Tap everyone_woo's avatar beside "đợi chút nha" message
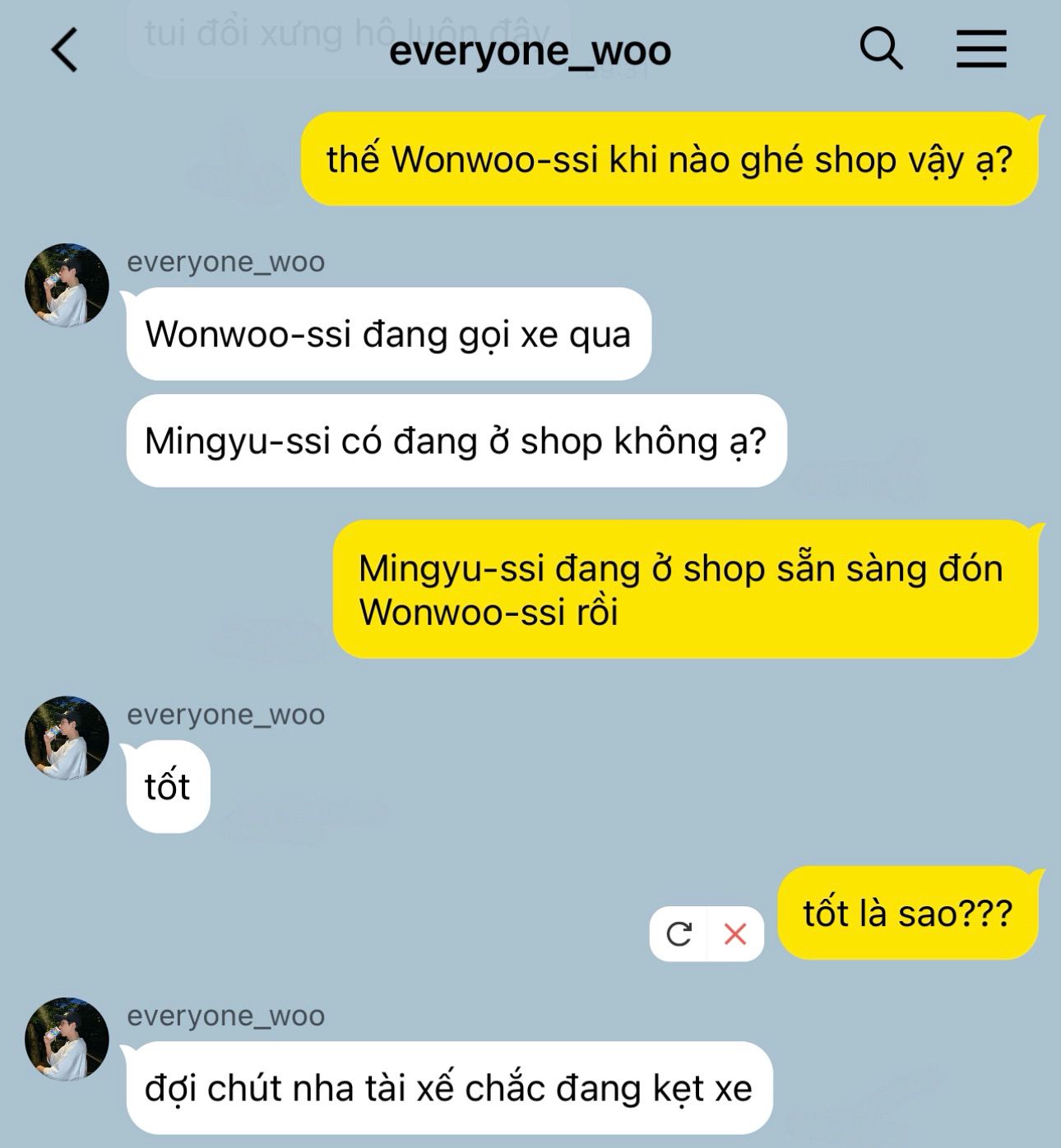 pos(67,1039)
